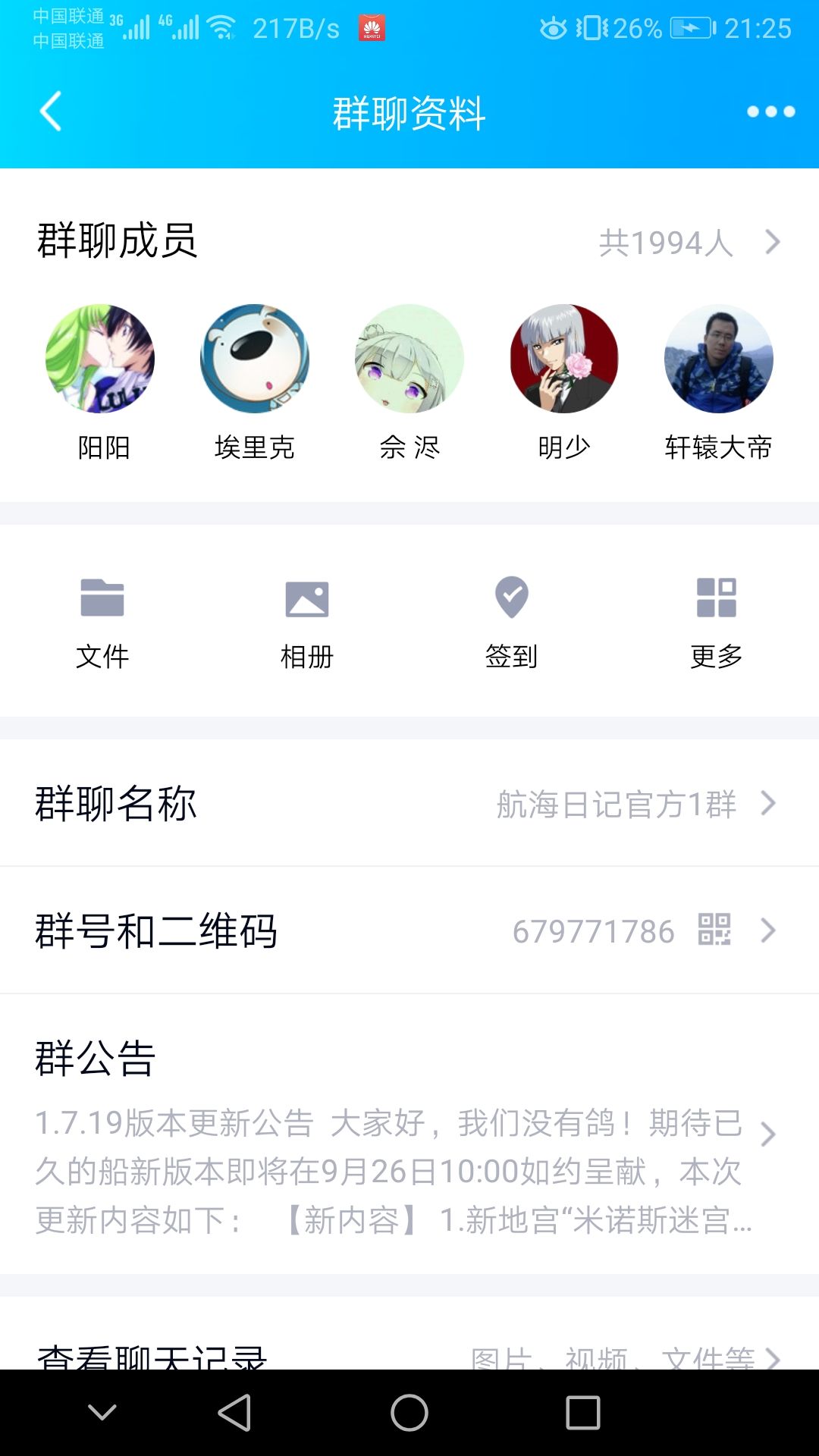
Task: Tap 埃里克's profile picture
Action: coord(256,360)
